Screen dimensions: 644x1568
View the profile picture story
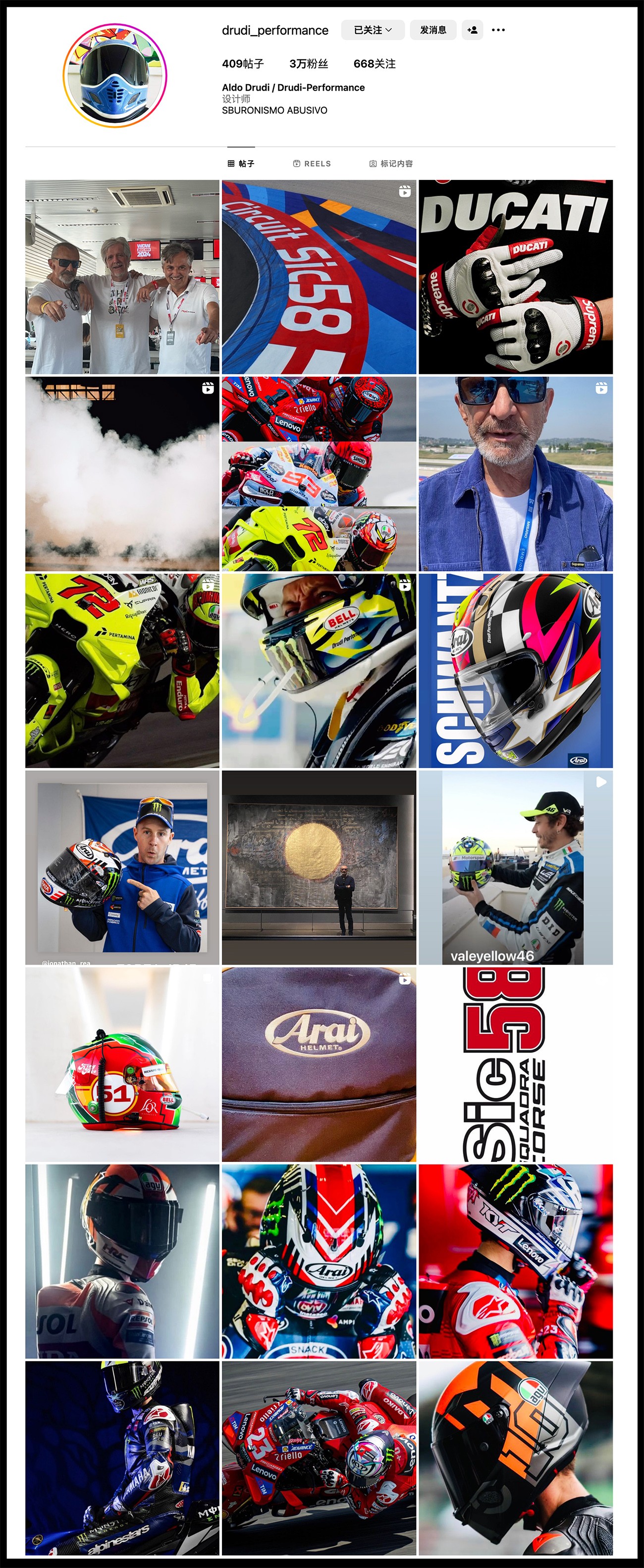click(115, 75)
